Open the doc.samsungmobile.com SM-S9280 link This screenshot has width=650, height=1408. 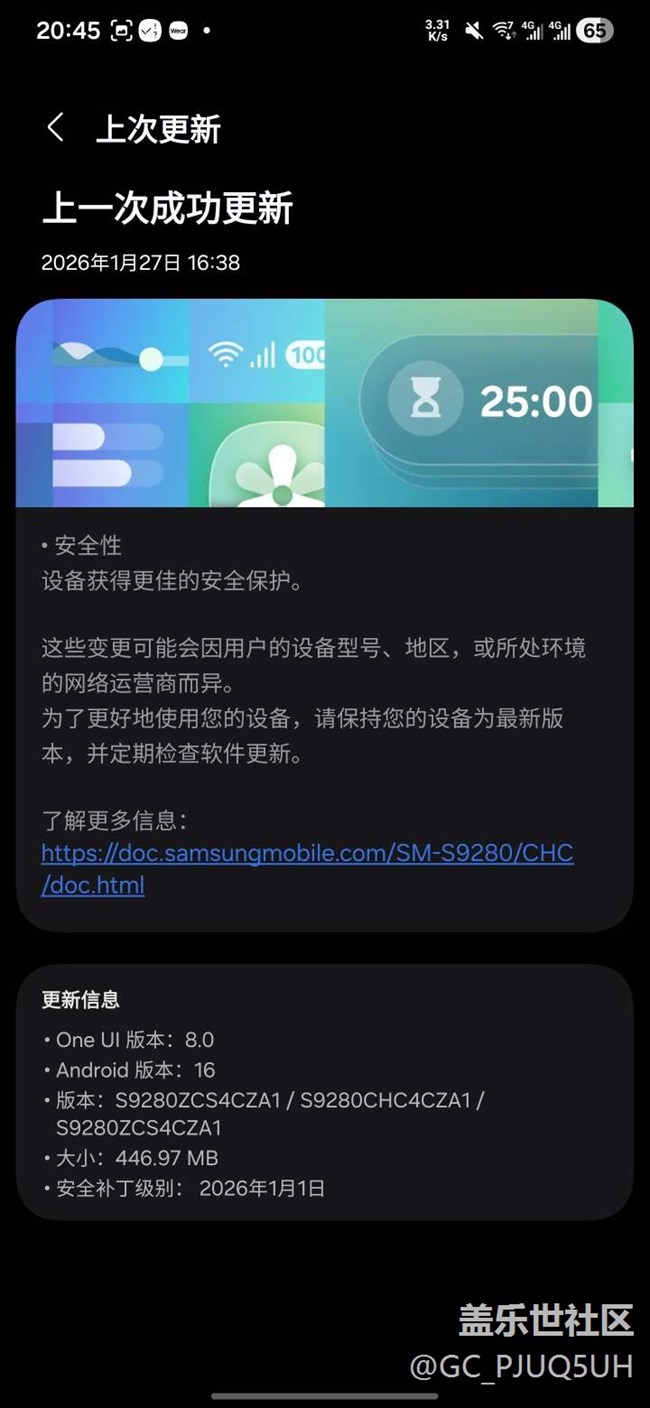[x=306, y=853]
